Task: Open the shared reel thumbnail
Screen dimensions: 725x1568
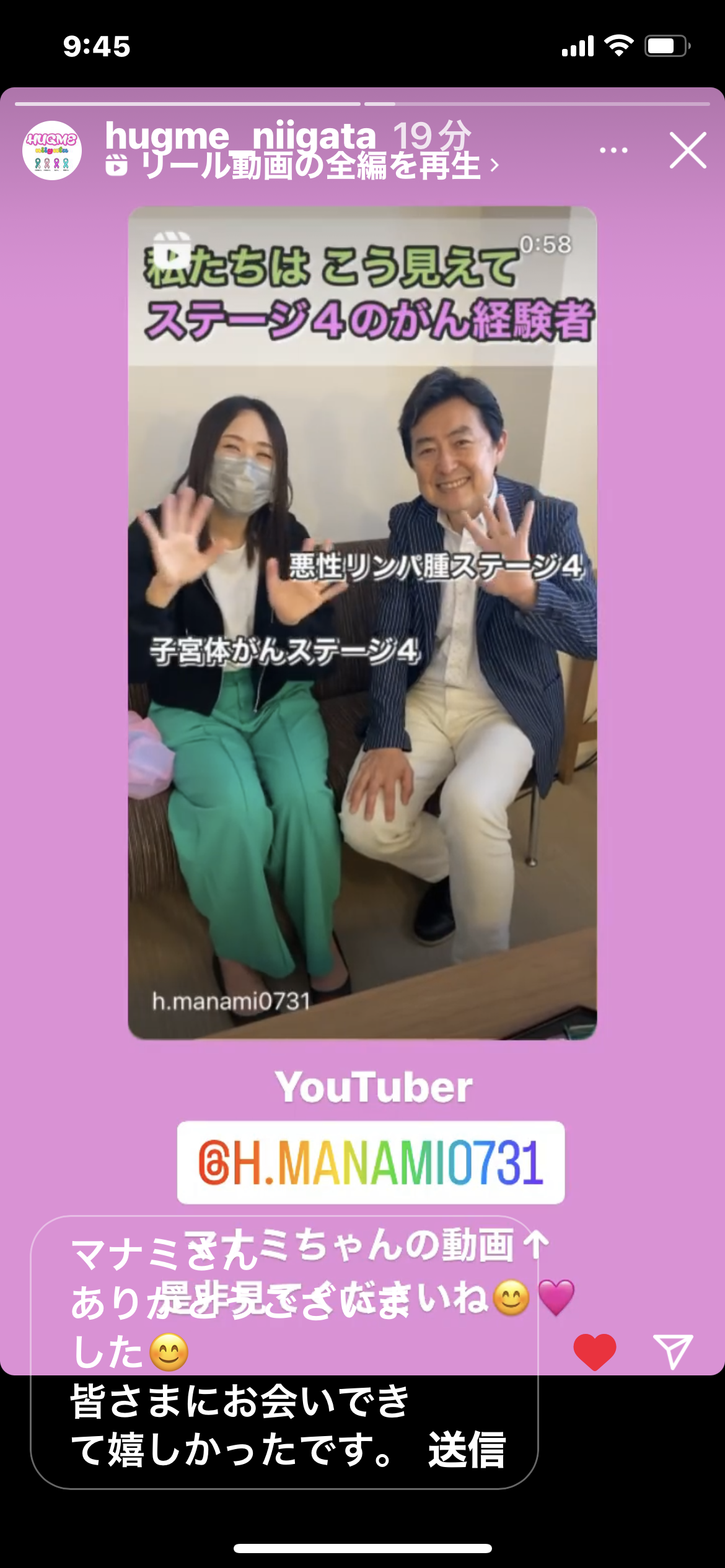Action: [x=362, y=622]
